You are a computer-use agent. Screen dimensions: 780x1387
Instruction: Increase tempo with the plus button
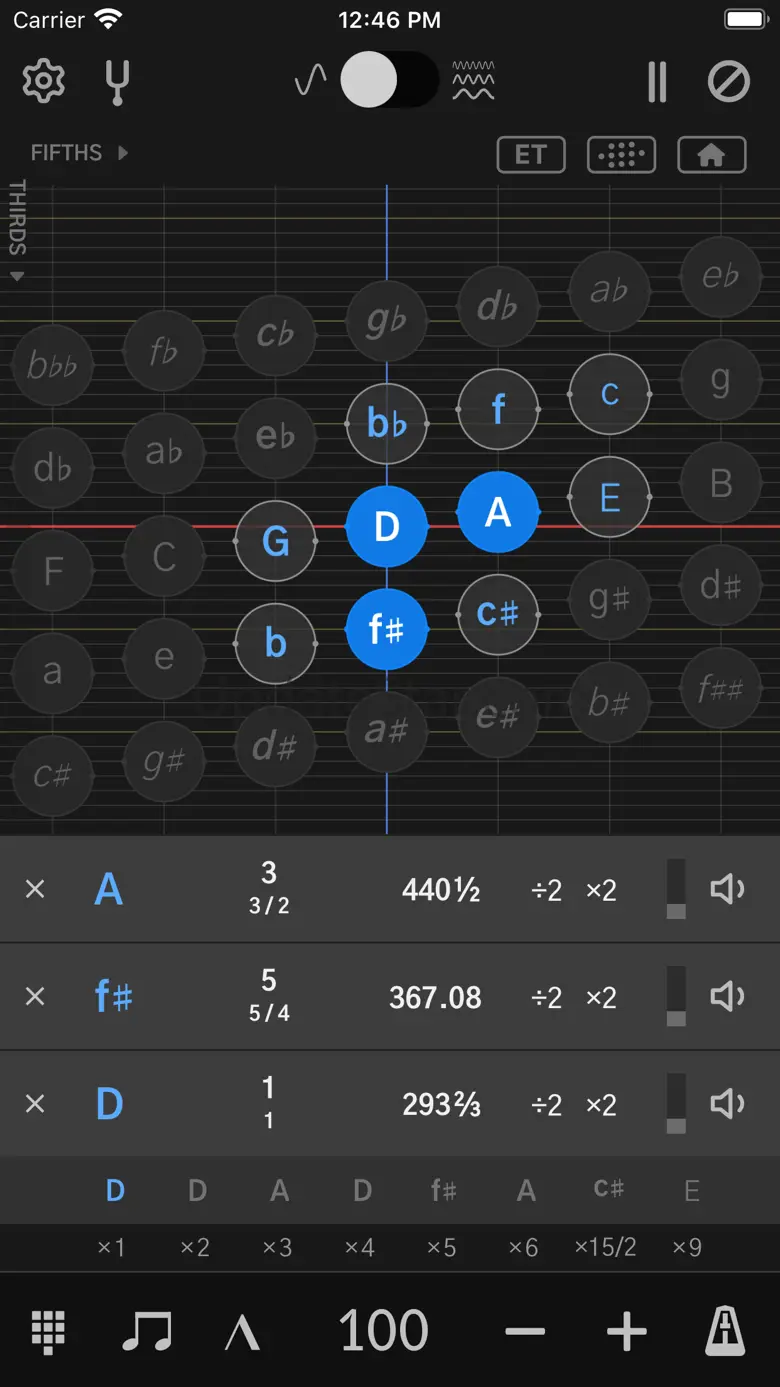627,1331
